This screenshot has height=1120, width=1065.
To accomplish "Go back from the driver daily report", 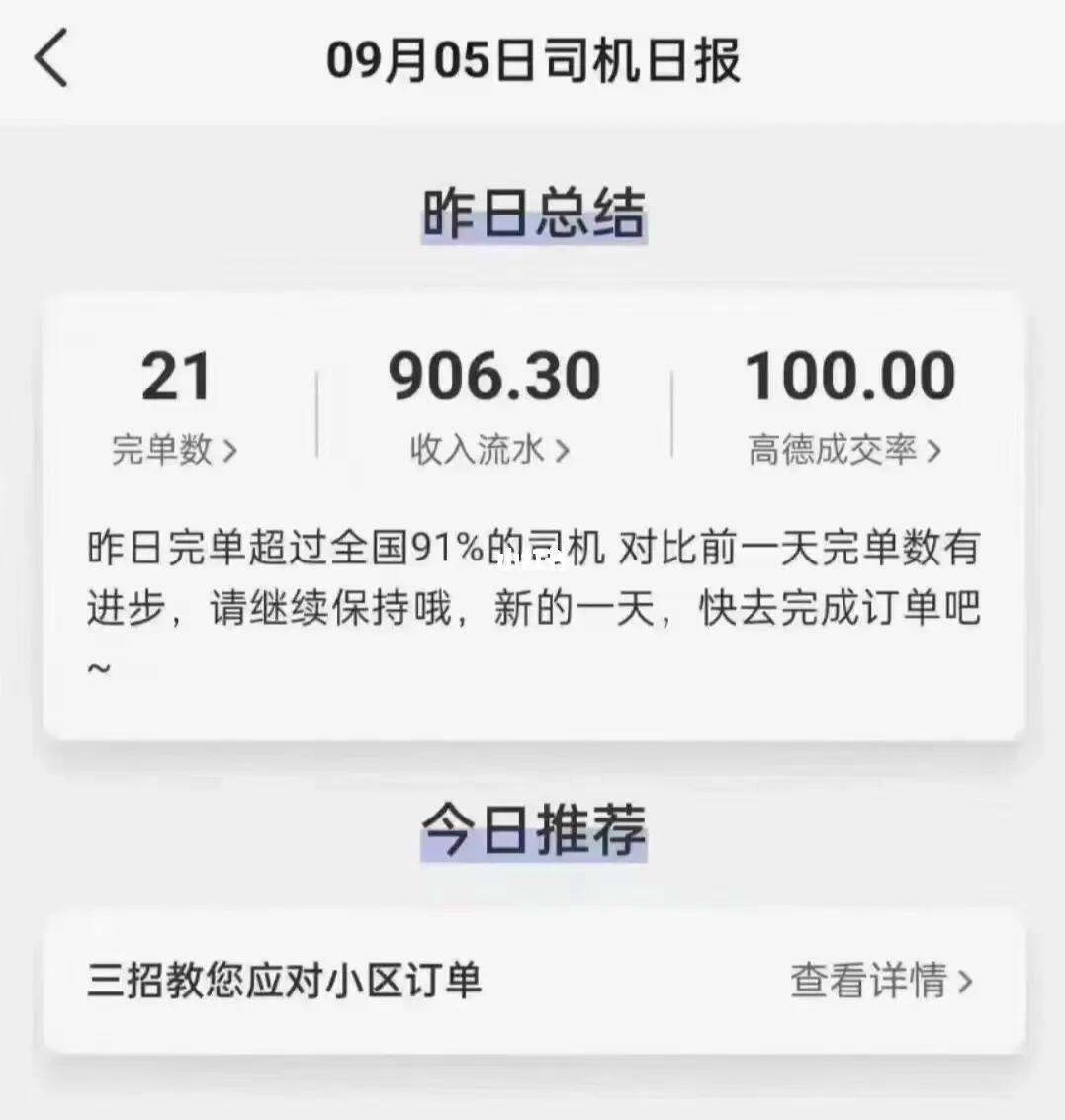I will pos(51,59).
